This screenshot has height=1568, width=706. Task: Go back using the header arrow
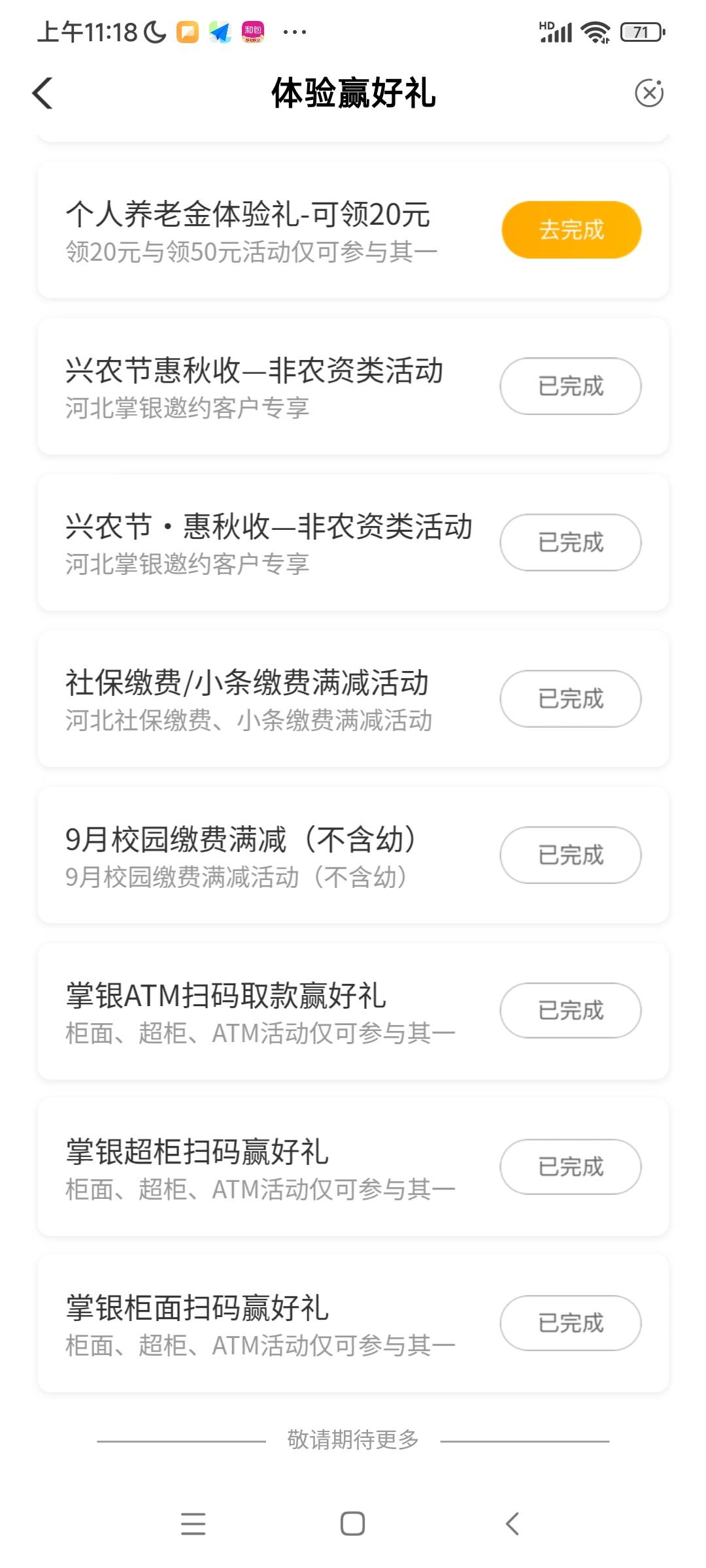(43, 93)
